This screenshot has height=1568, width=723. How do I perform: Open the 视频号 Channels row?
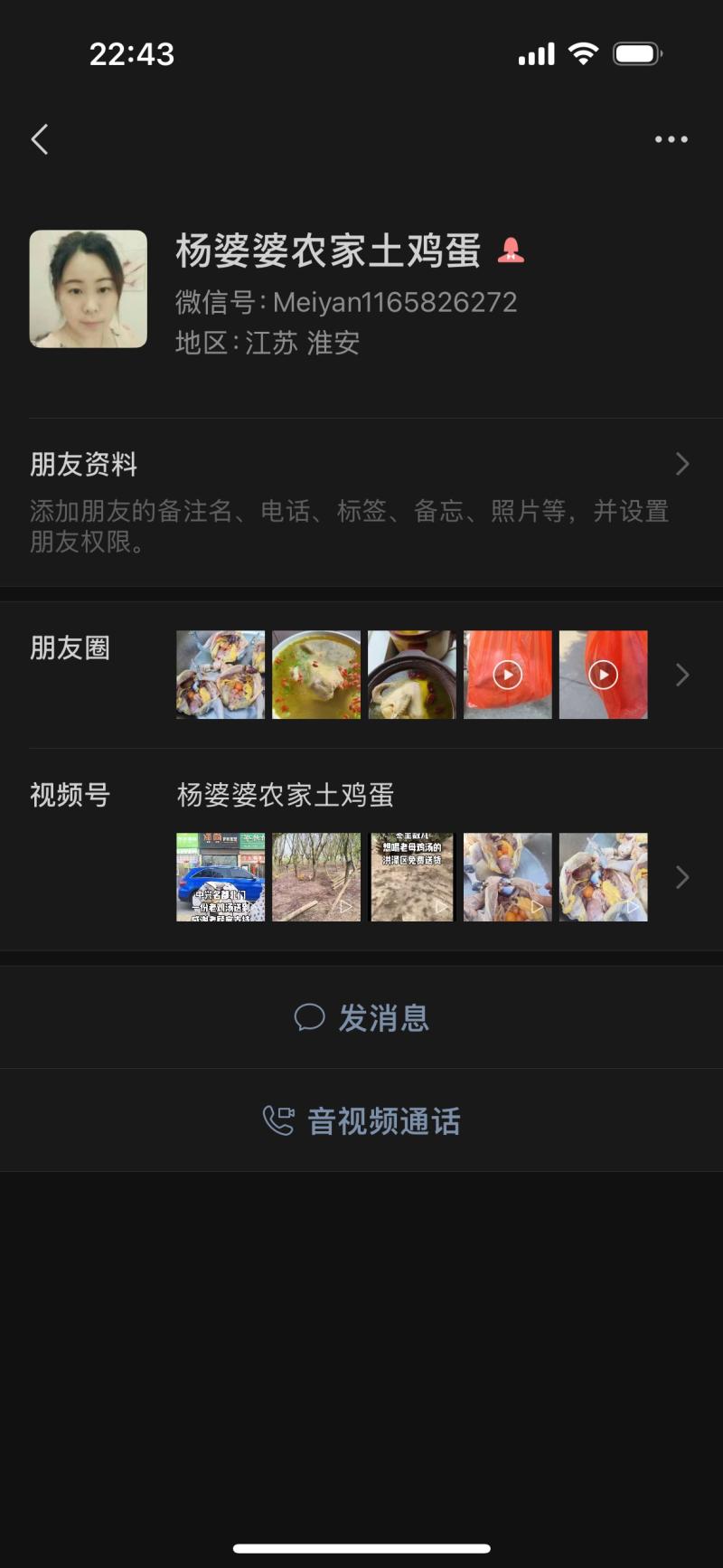click(360, 850)
